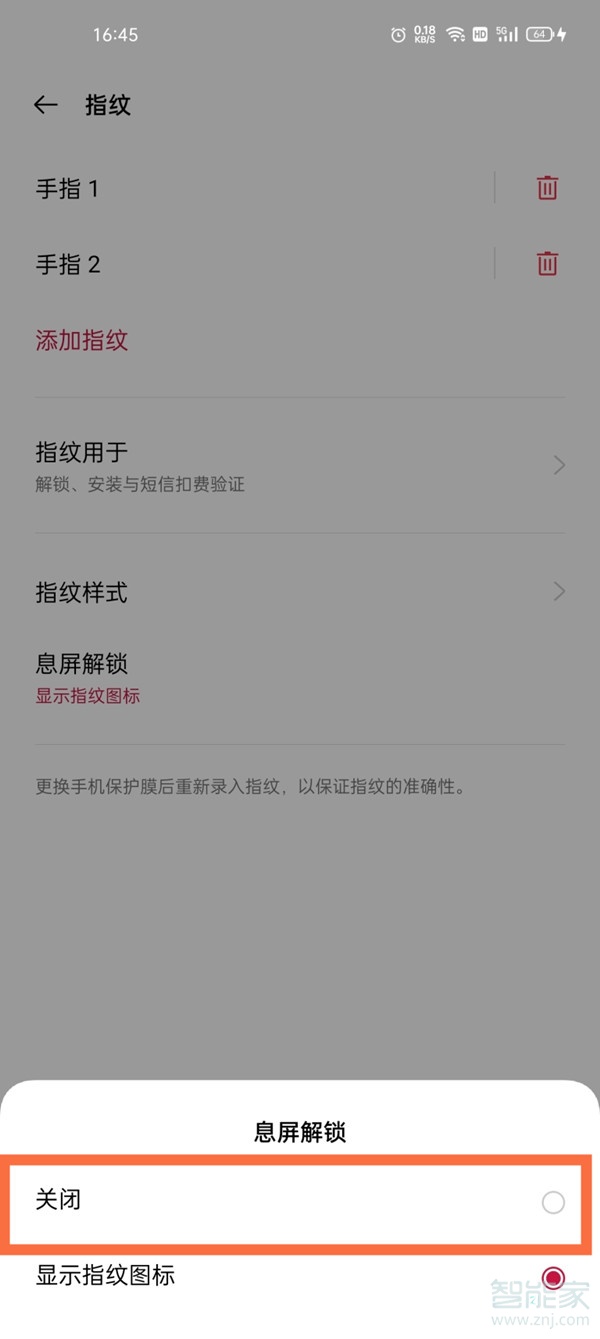Tap 添加指纹 to add a fingerprint
The width and height of the screenshot is (600, 1339).
(82, 340)
